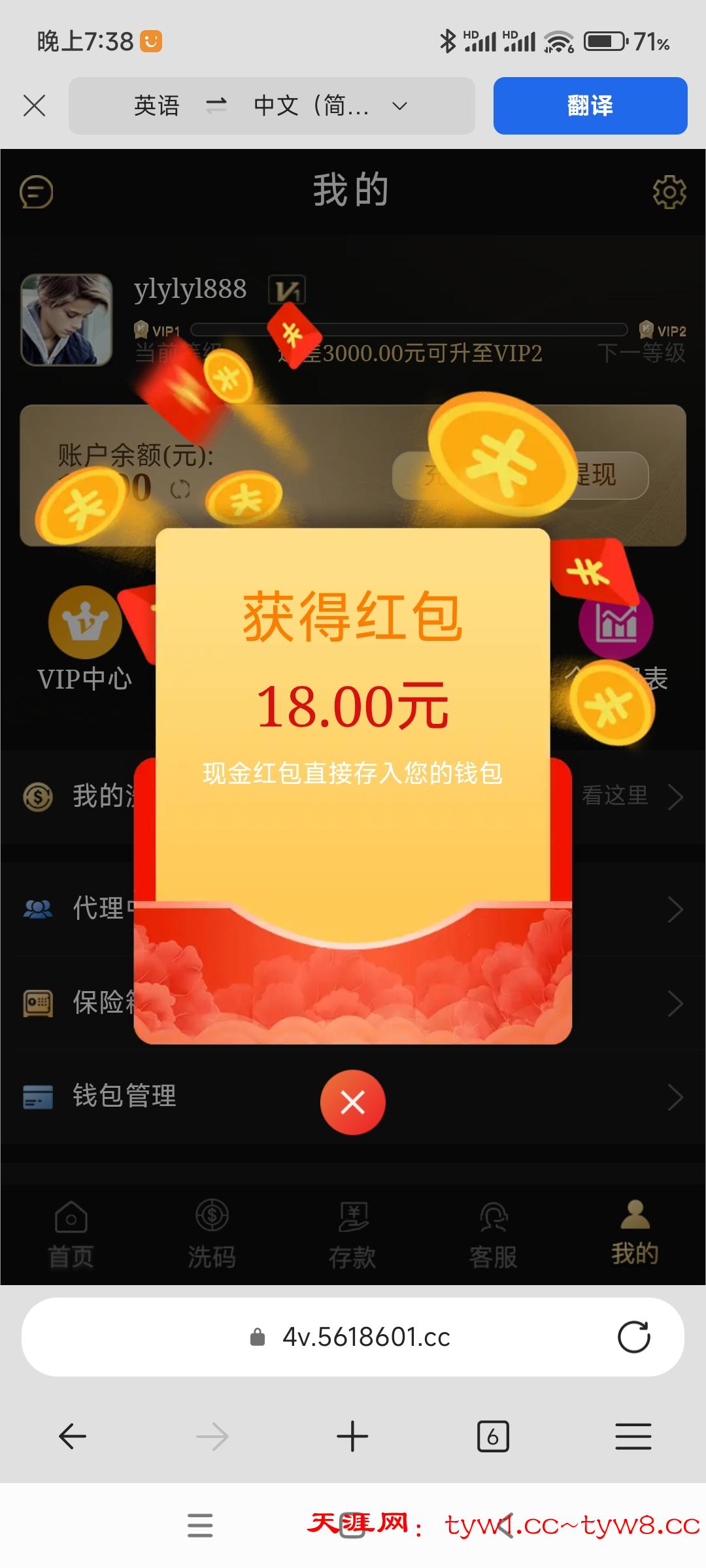Switch to the 存款 tab
The width and height of the screenshot is (706, 1568).
click(352, 1234)
